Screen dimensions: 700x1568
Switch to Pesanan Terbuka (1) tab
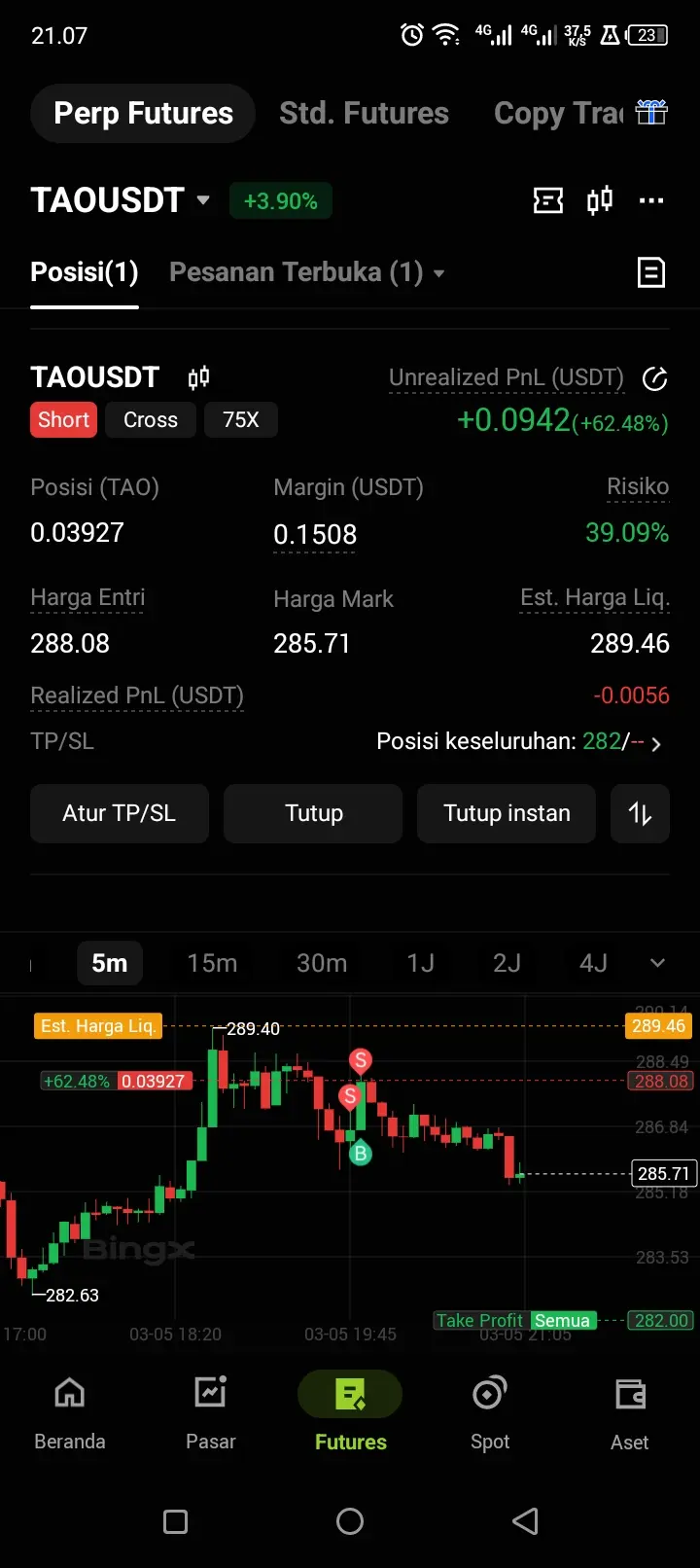click(306, 272)
